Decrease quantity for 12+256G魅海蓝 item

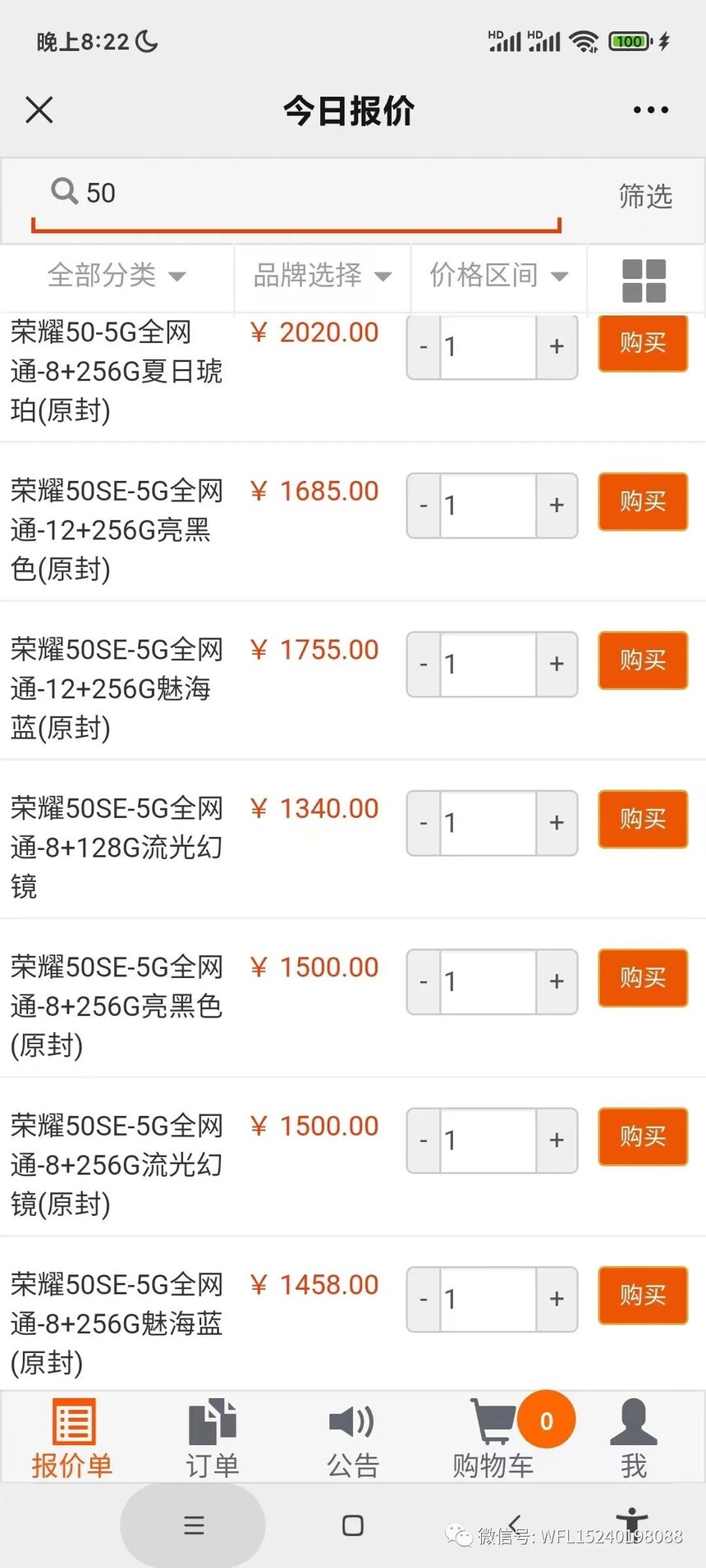point(424,664)
